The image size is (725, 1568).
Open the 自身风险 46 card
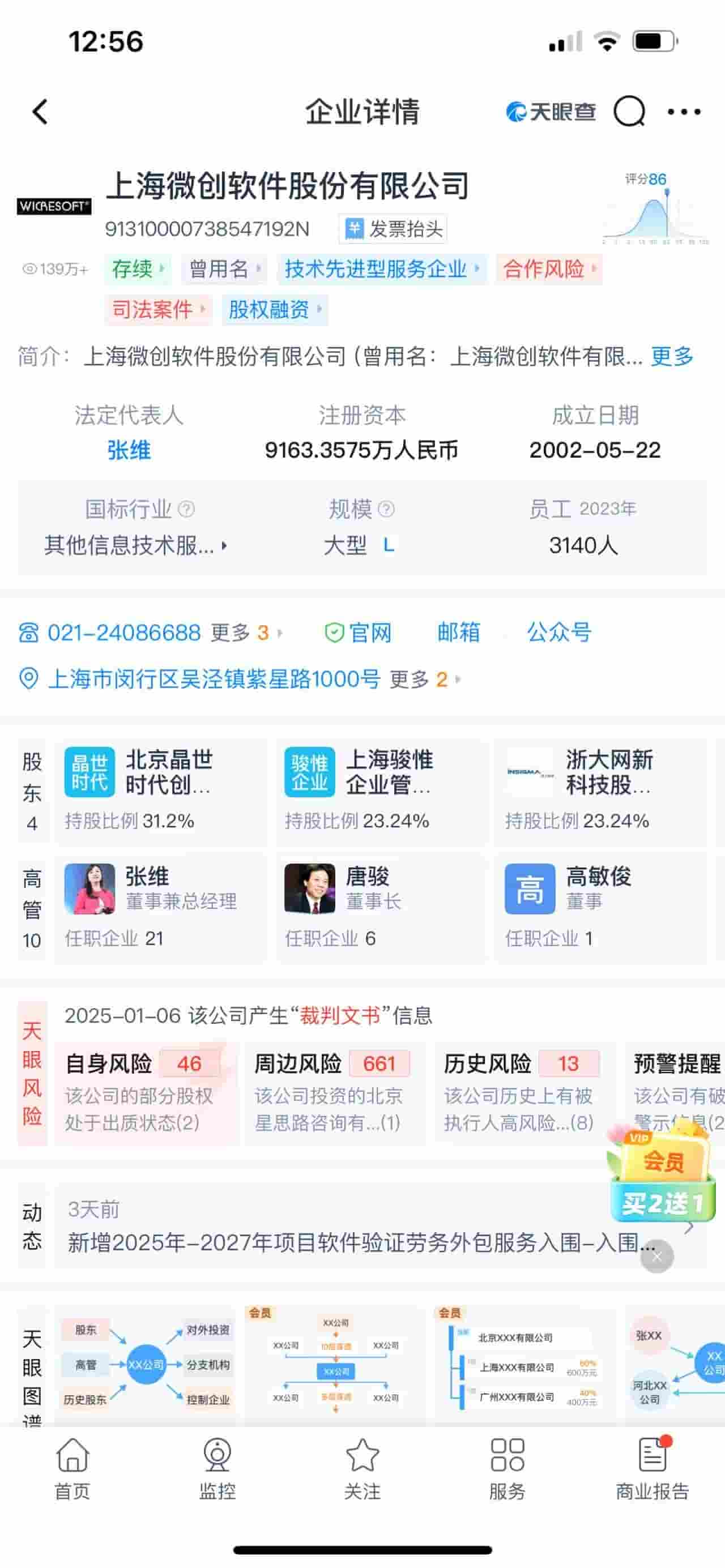coord(146,1093)
